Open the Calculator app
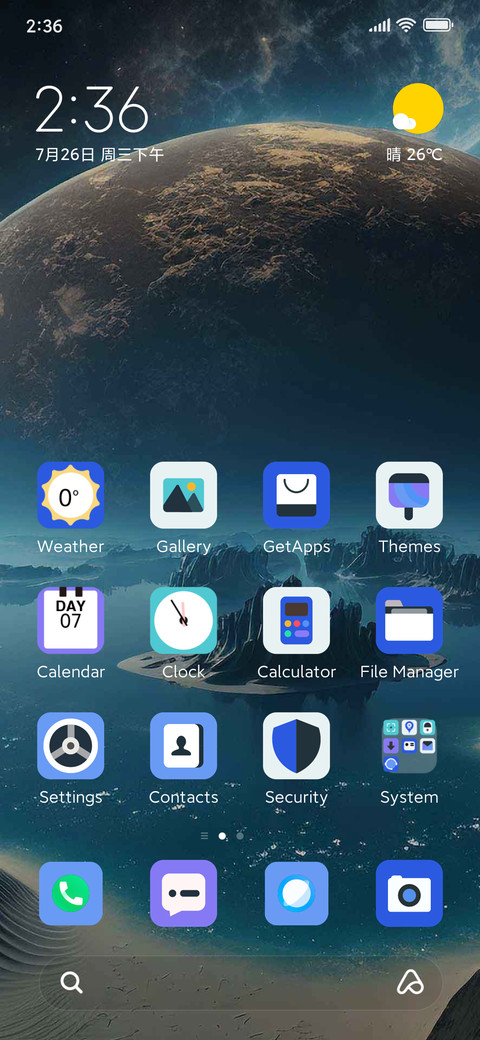Viewport: 480px width, 1040px height. click(x=296, y=620)
